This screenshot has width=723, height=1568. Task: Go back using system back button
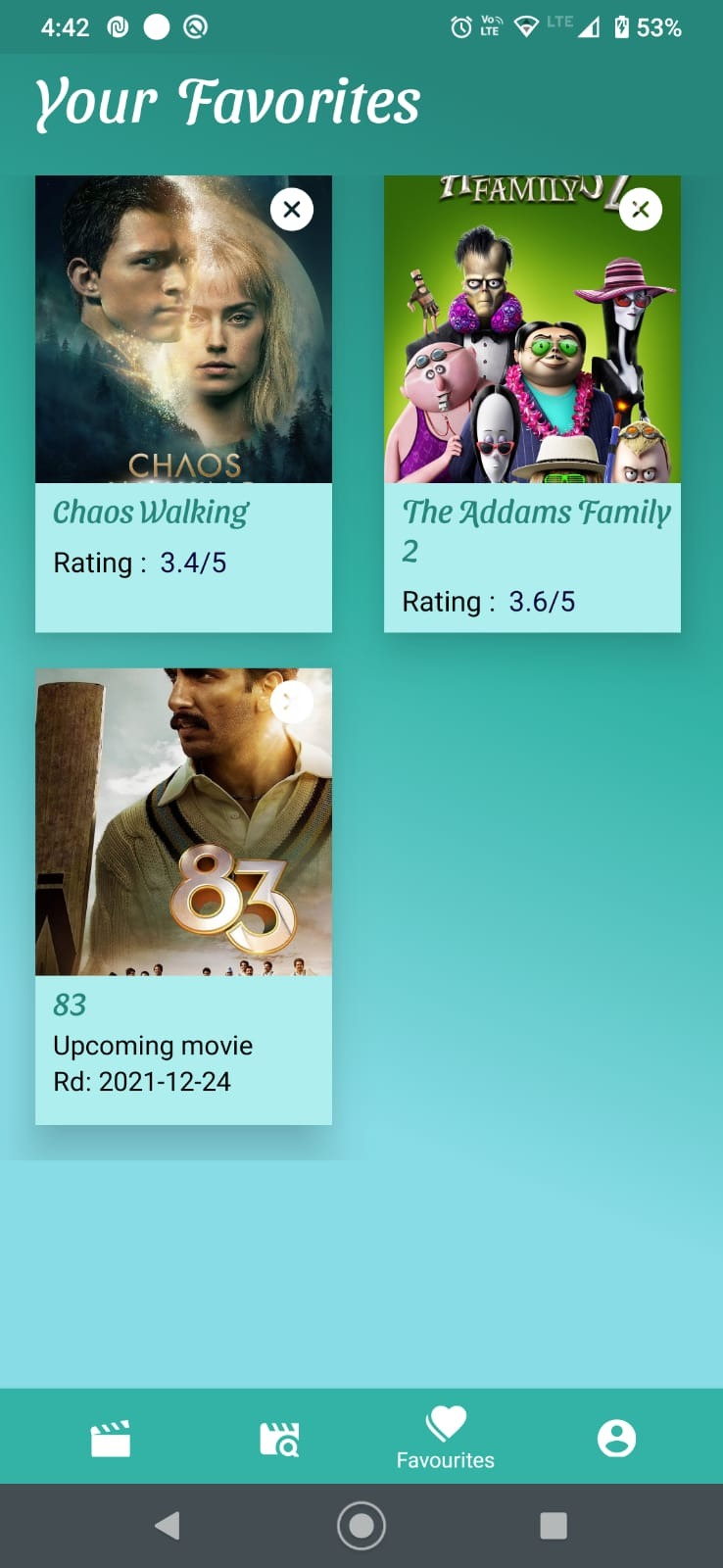click(168, 1525)
